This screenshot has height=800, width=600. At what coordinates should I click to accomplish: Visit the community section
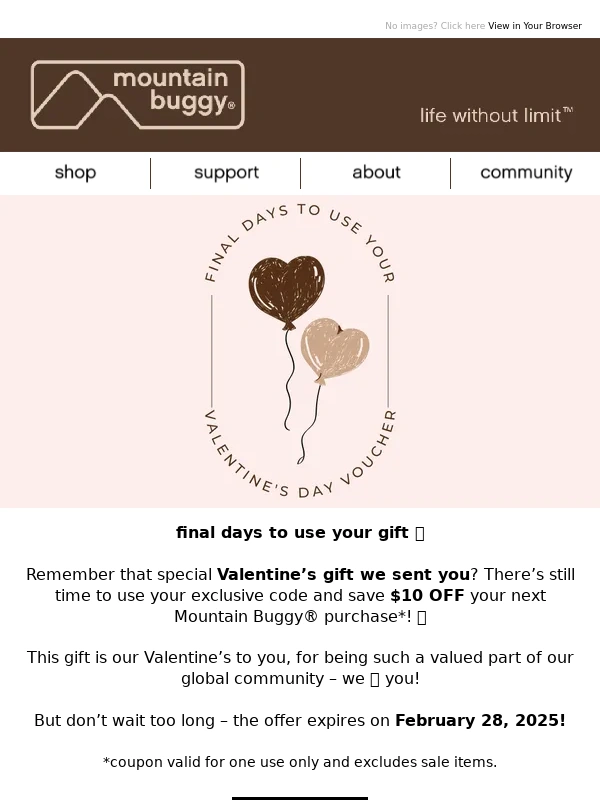coord(526,173)
